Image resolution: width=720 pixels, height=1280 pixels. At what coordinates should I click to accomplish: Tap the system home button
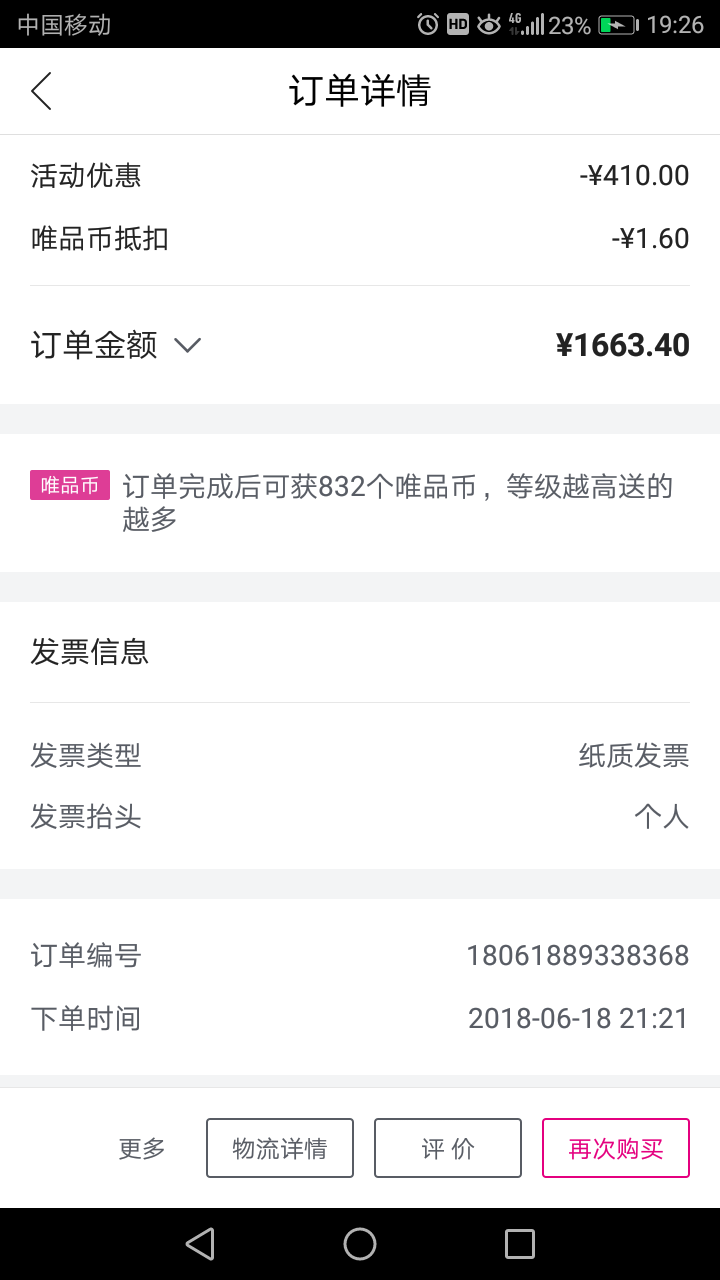[360, 1244]
